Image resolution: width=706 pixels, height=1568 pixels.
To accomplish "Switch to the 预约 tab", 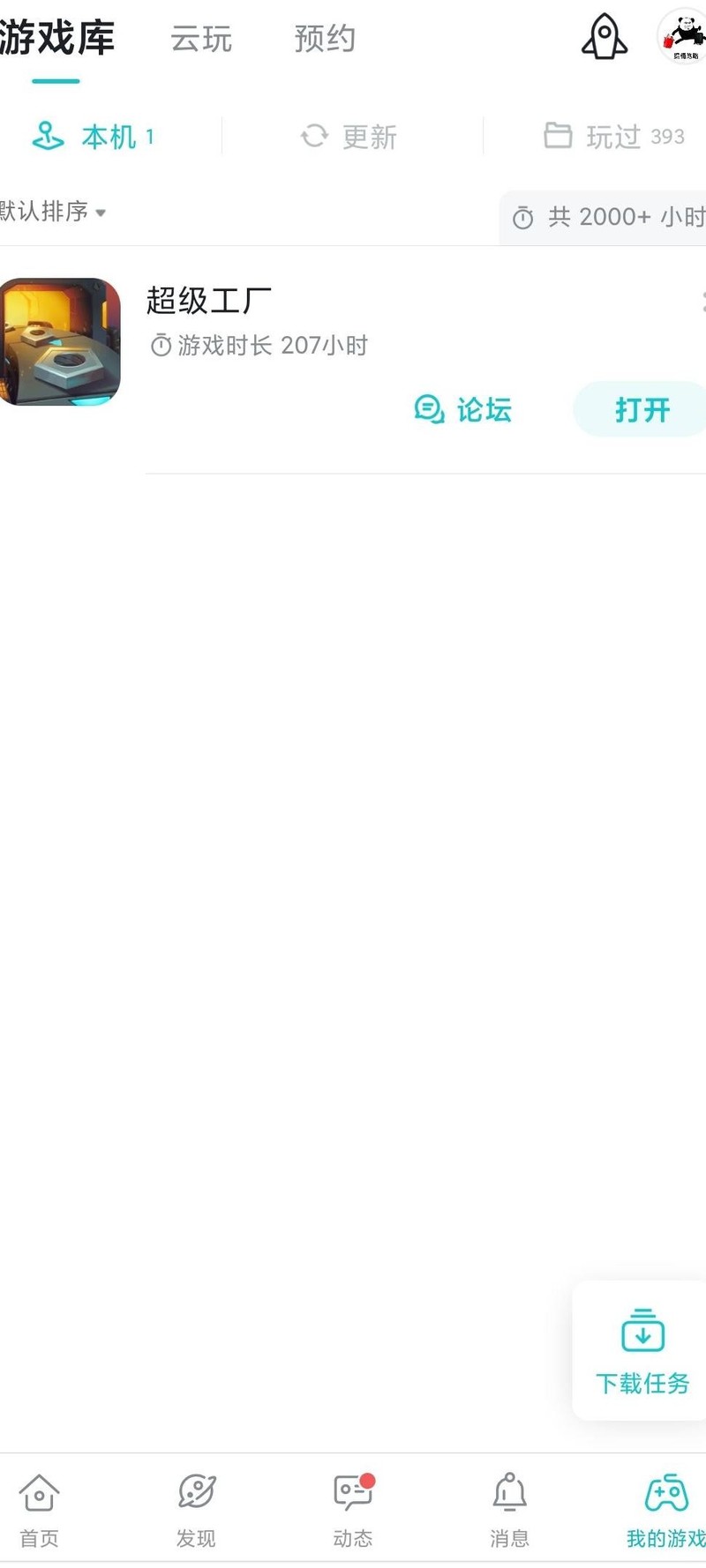I will coord(325,39).
